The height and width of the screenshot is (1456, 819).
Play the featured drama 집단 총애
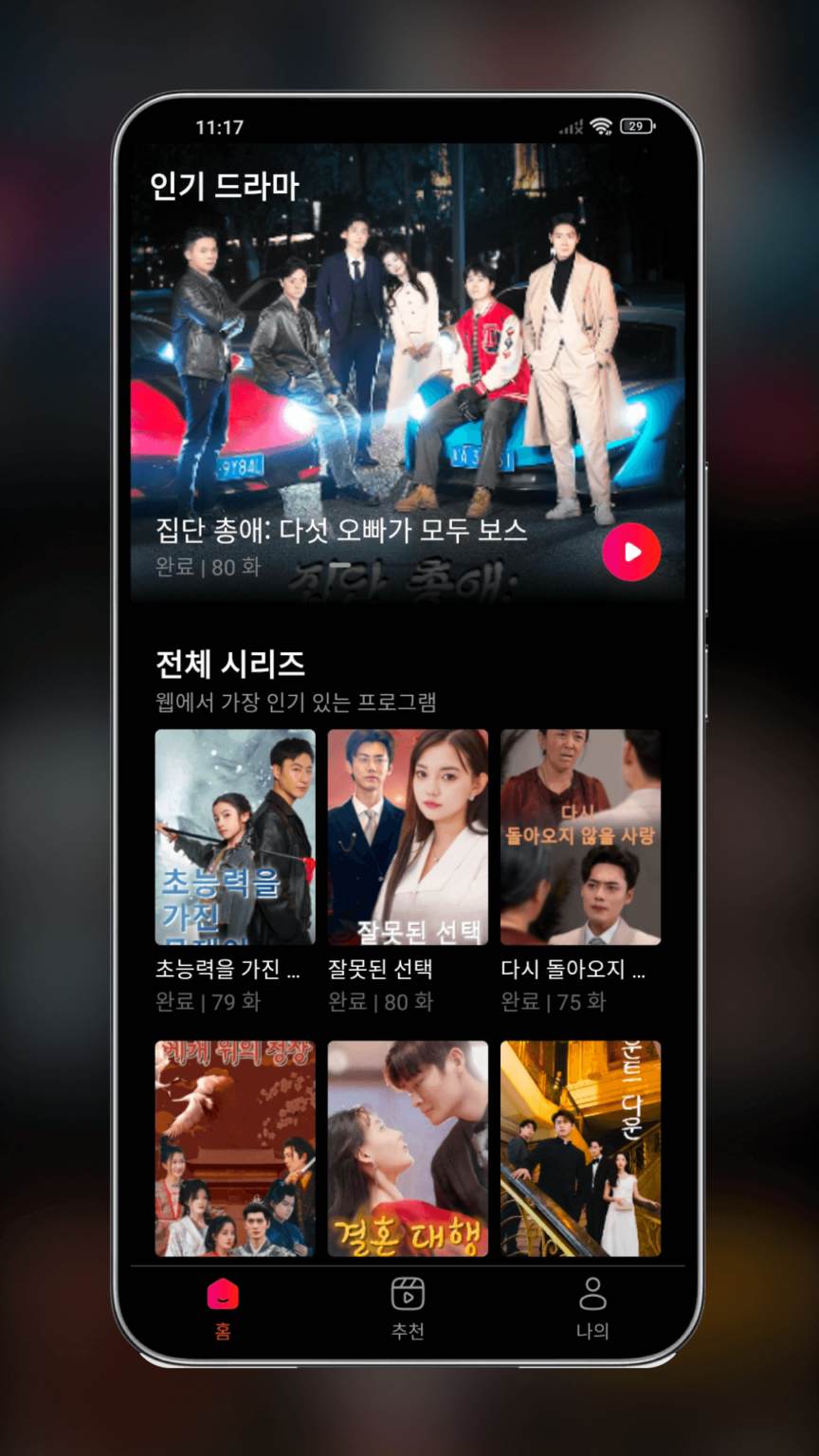631,552
